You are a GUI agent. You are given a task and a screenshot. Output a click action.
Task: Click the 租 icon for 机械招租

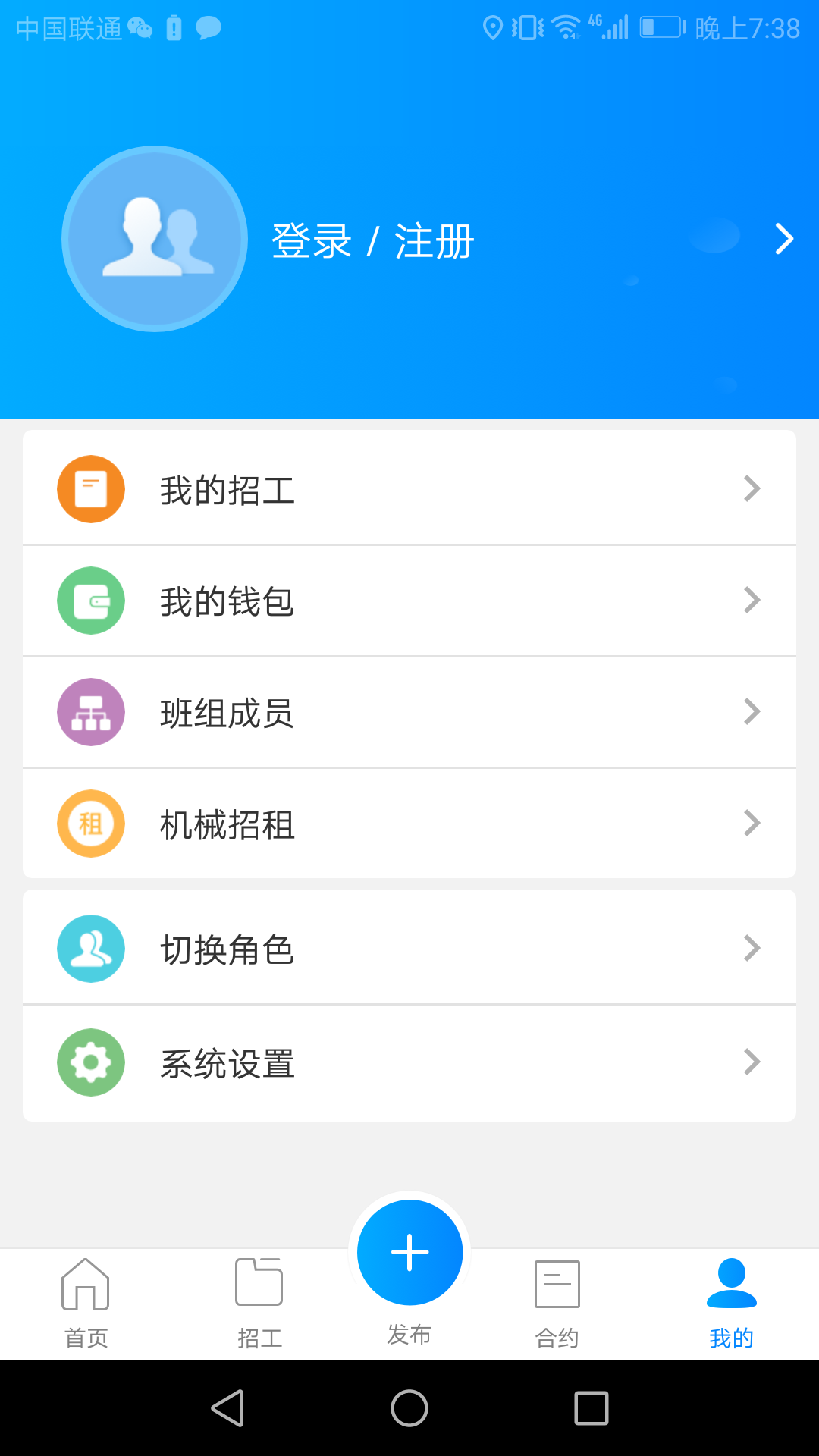coord(90,824)
